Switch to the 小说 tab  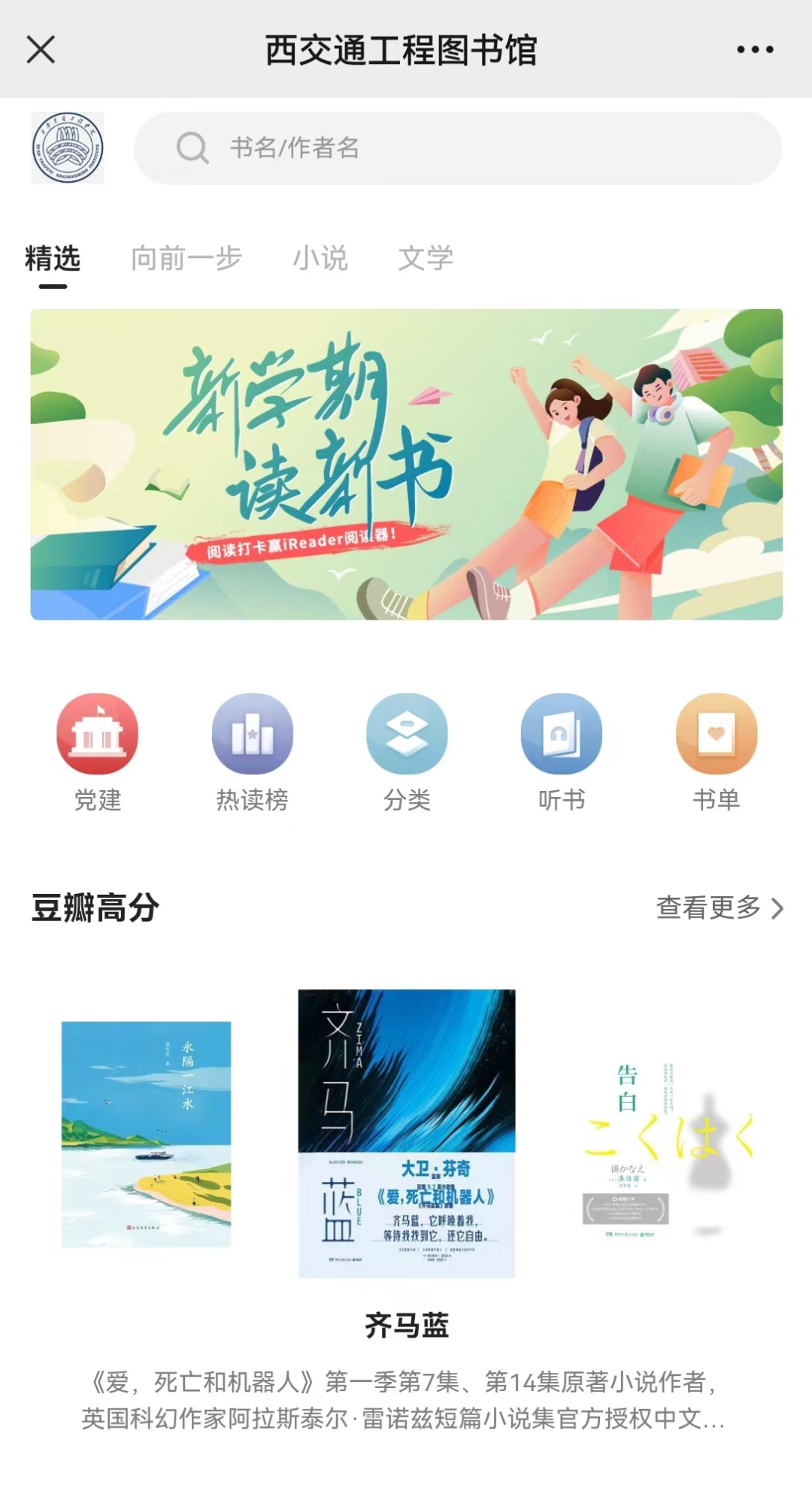click(x=320, y=258)
